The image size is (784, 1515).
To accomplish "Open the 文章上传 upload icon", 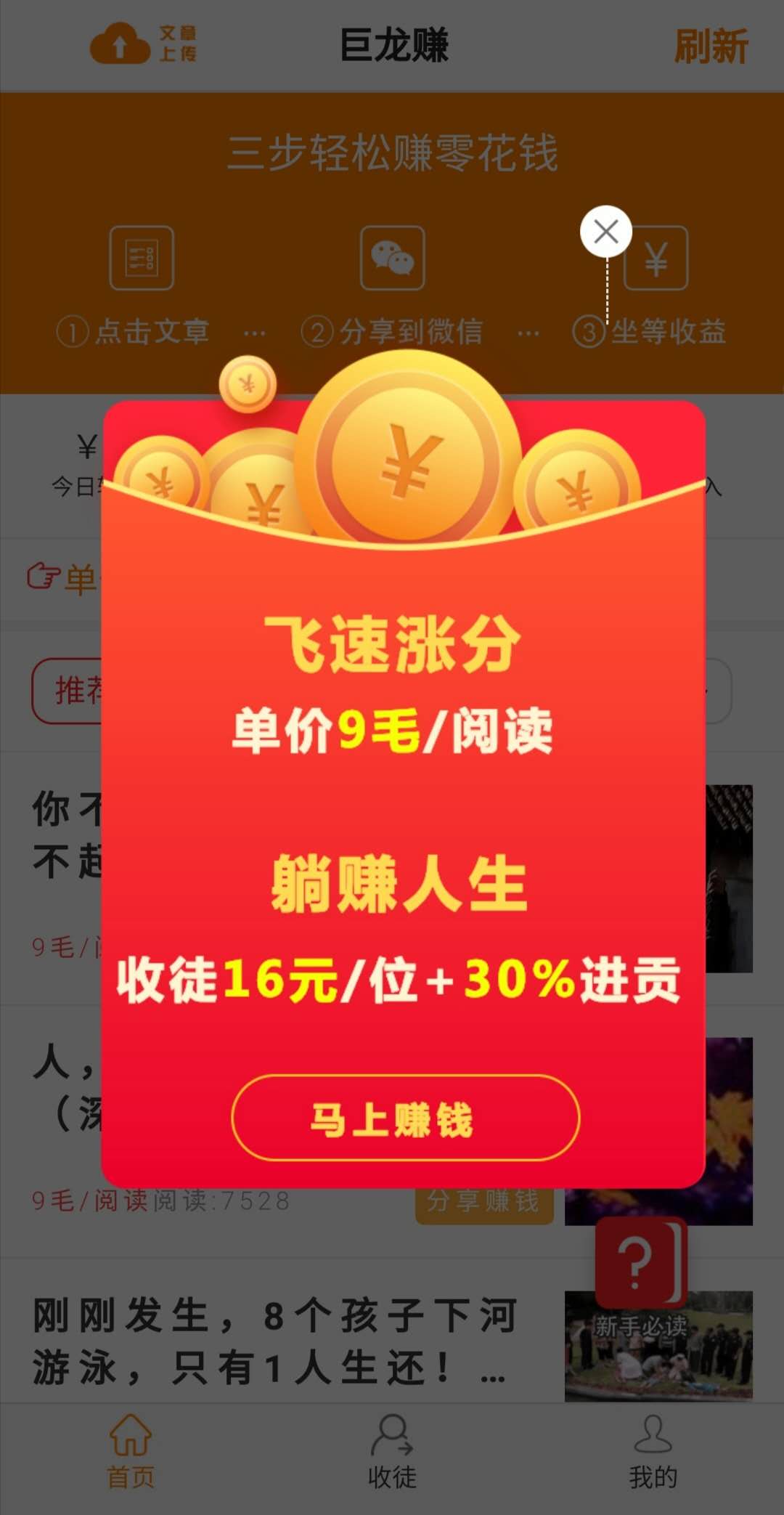I will pyautogui.click(x=144, y=44).
